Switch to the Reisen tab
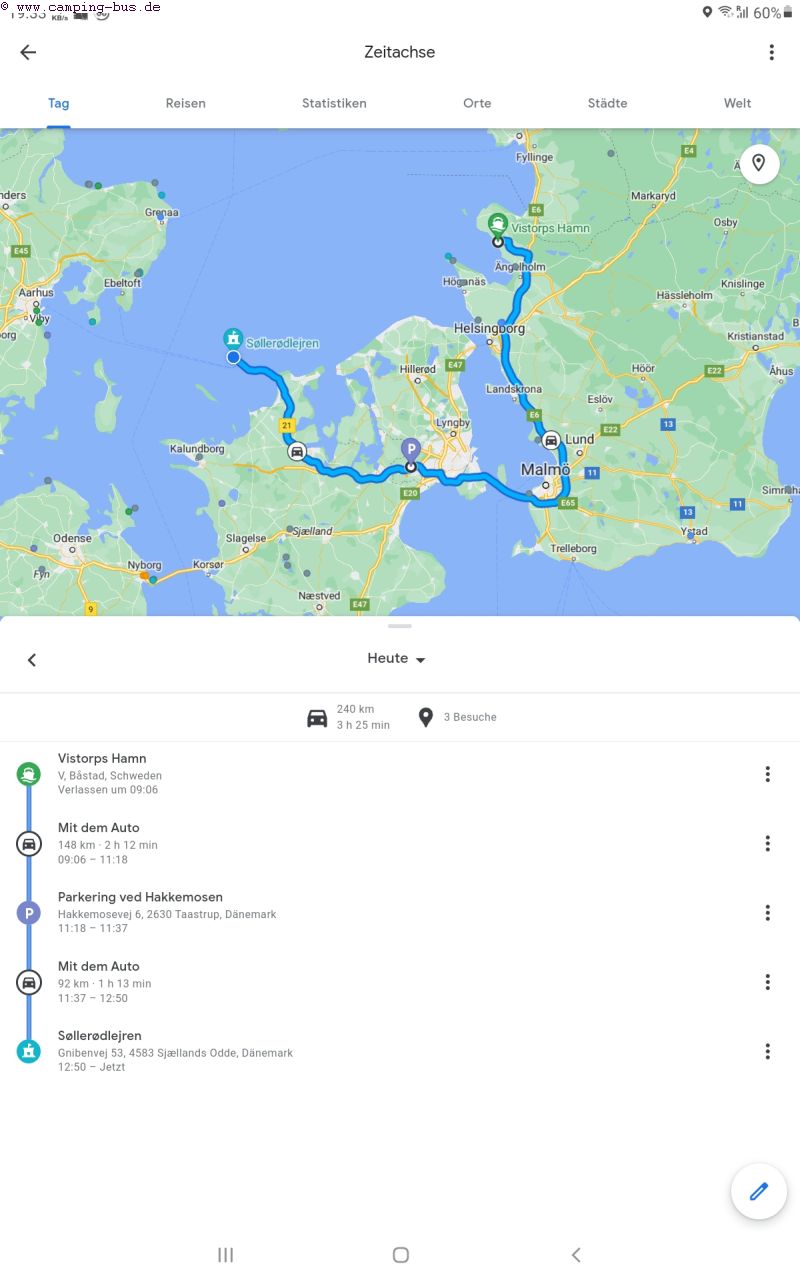 [x=186, y=103]
